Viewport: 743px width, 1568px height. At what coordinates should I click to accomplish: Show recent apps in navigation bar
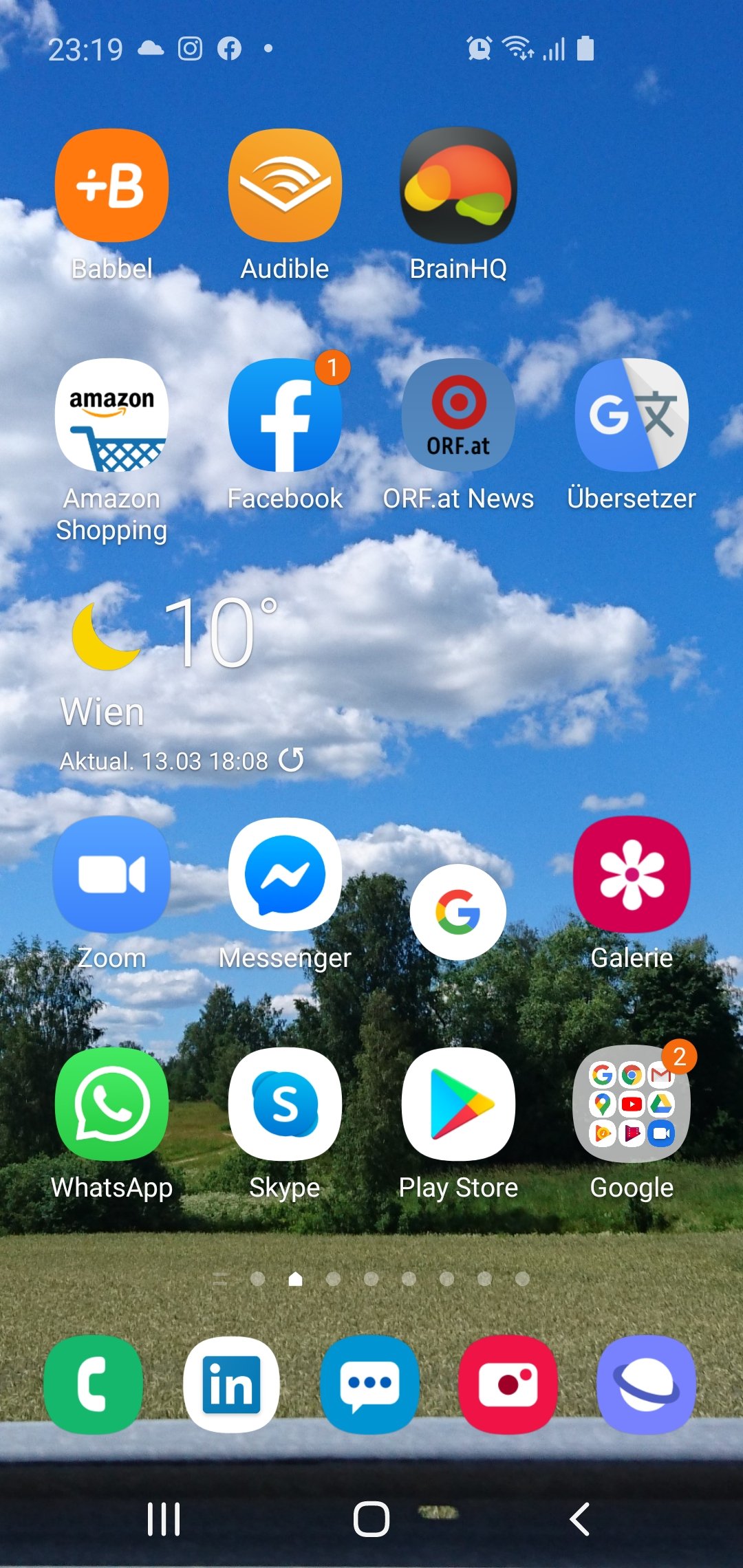tap(164, 1518)
